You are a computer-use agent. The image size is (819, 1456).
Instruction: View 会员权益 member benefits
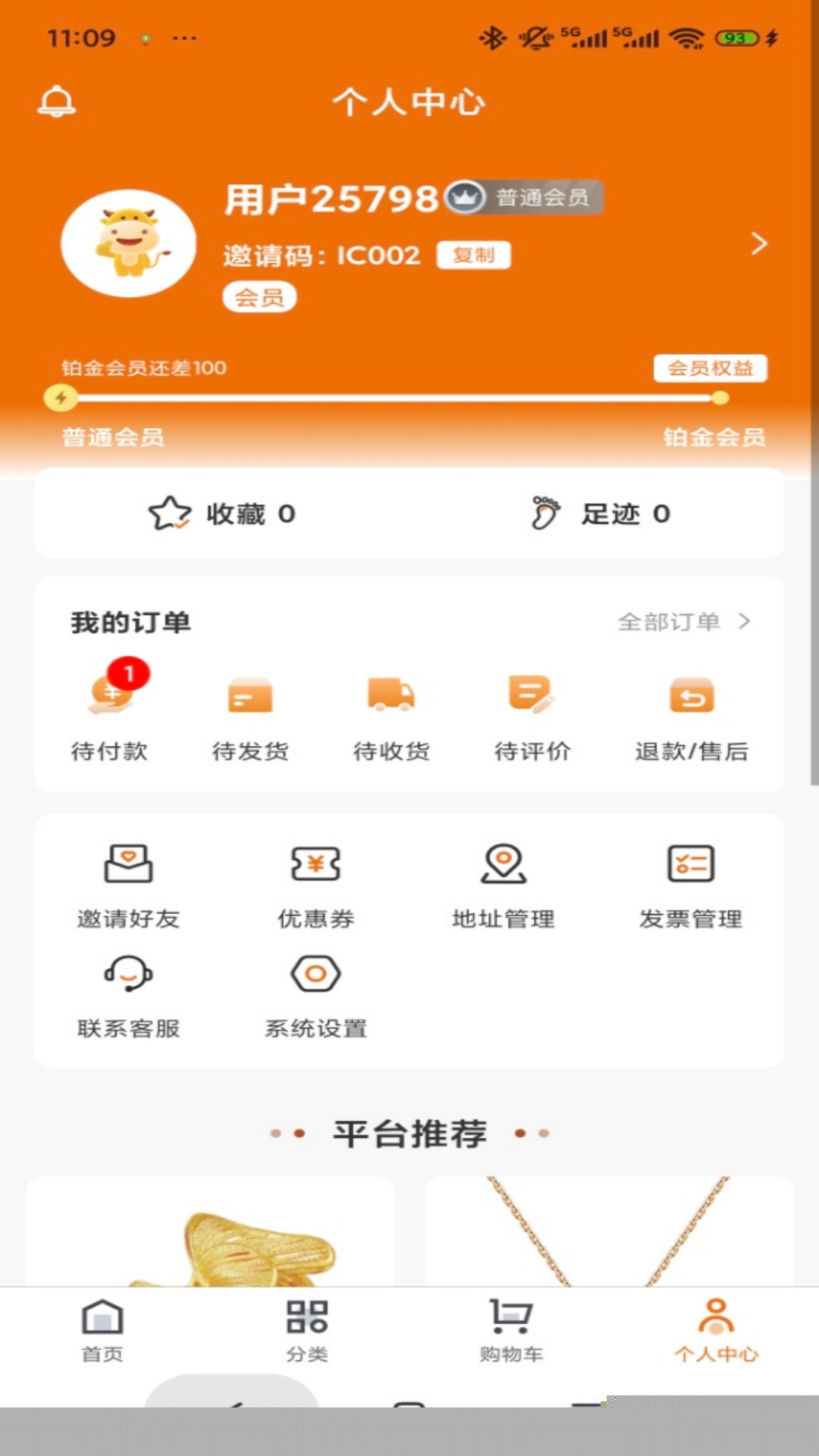[x=710, y=369]
